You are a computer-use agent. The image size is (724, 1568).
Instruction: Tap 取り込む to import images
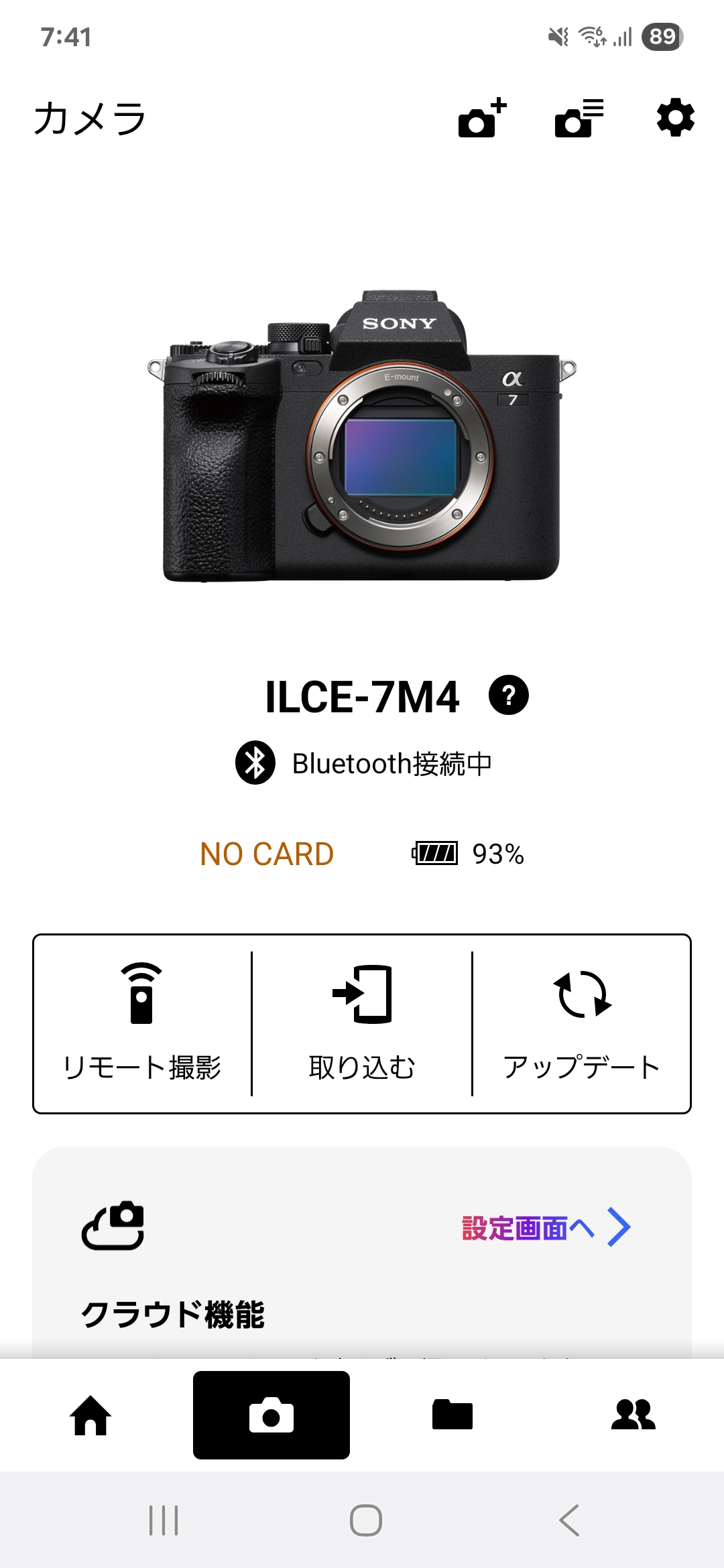point(362,1024)
